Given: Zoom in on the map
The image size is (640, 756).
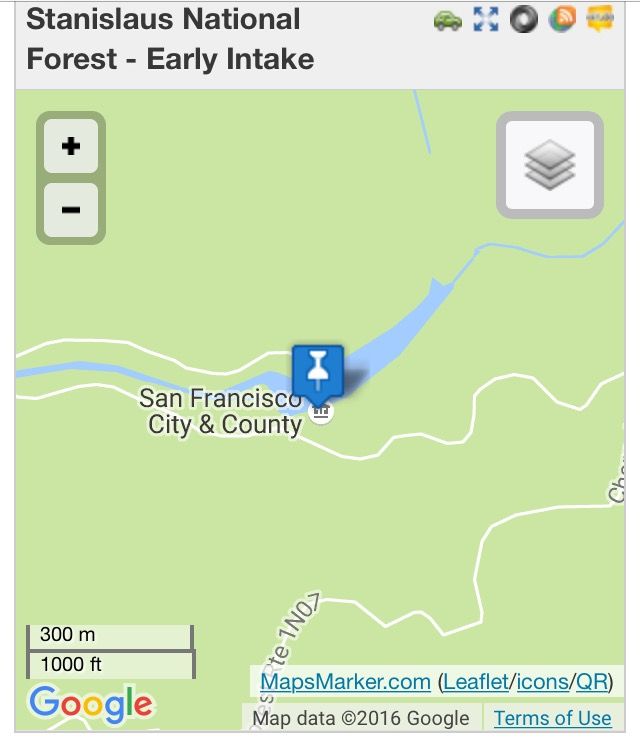Looking at the screenshot, I should pyautogui.click(x=71, y=147).
